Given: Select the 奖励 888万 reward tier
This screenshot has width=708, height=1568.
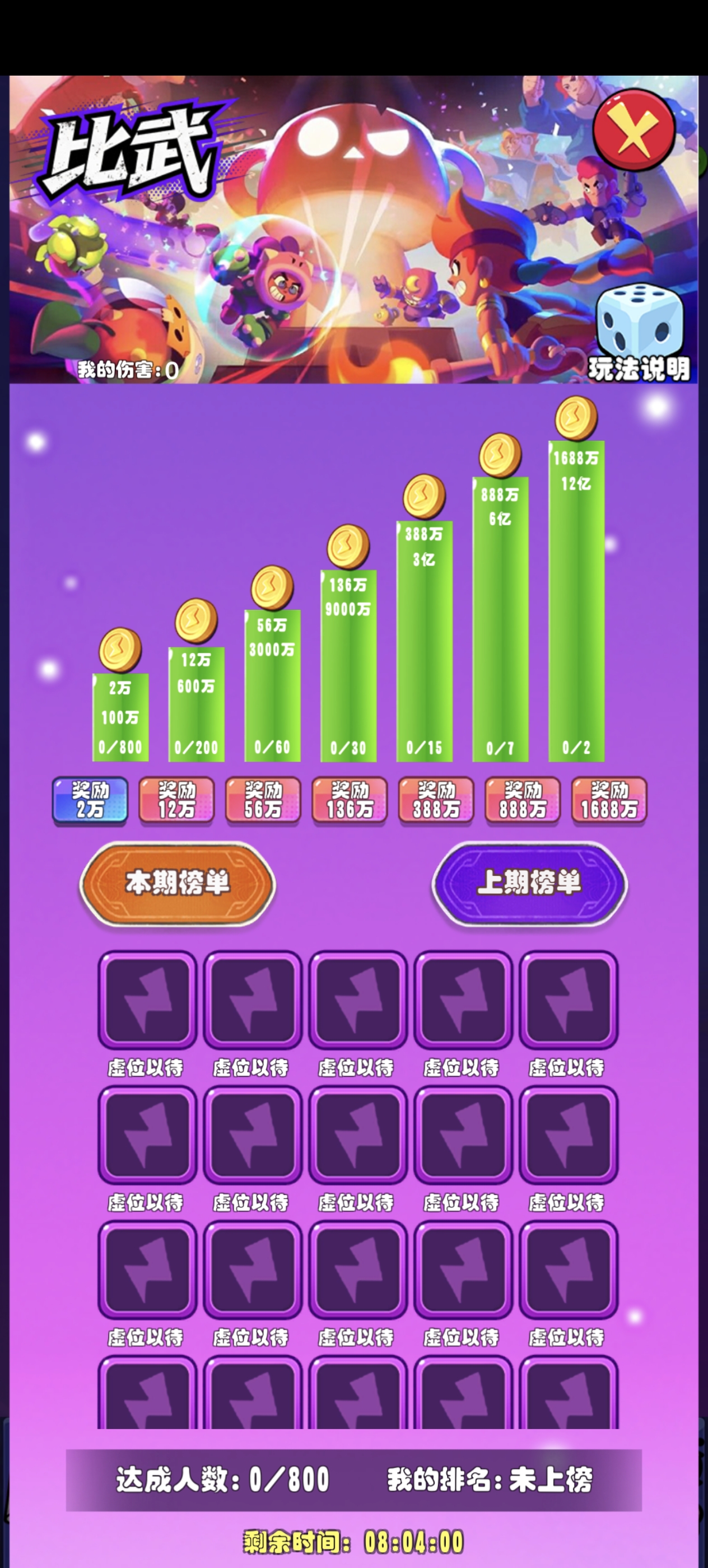Looking at the screenshot, I should click(x=523, y=800).
